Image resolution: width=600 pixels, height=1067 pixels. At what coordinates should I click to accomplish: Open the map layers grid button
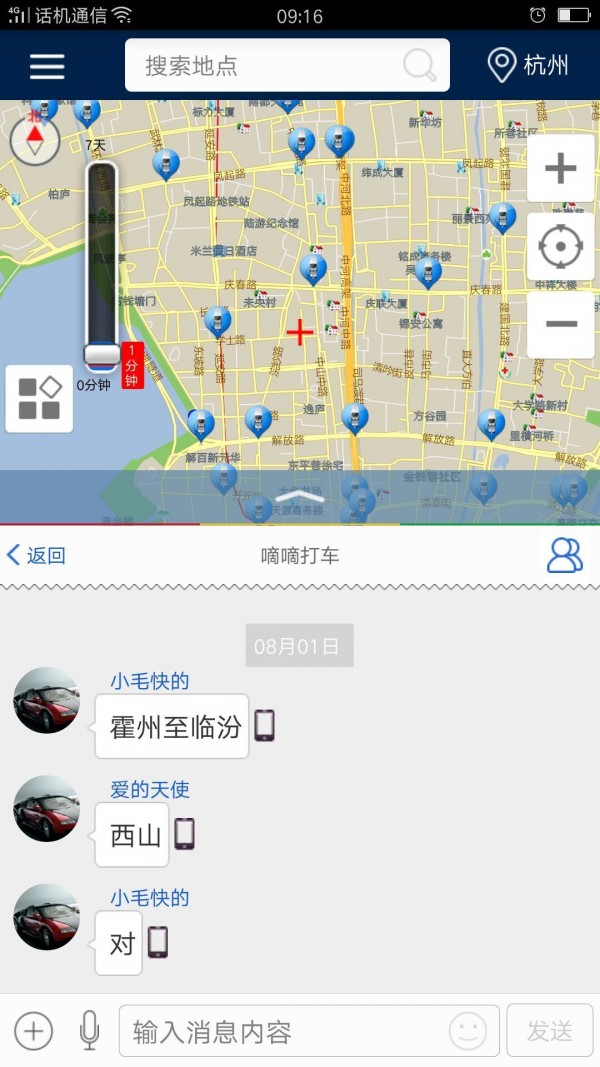(x=39, y=398)
